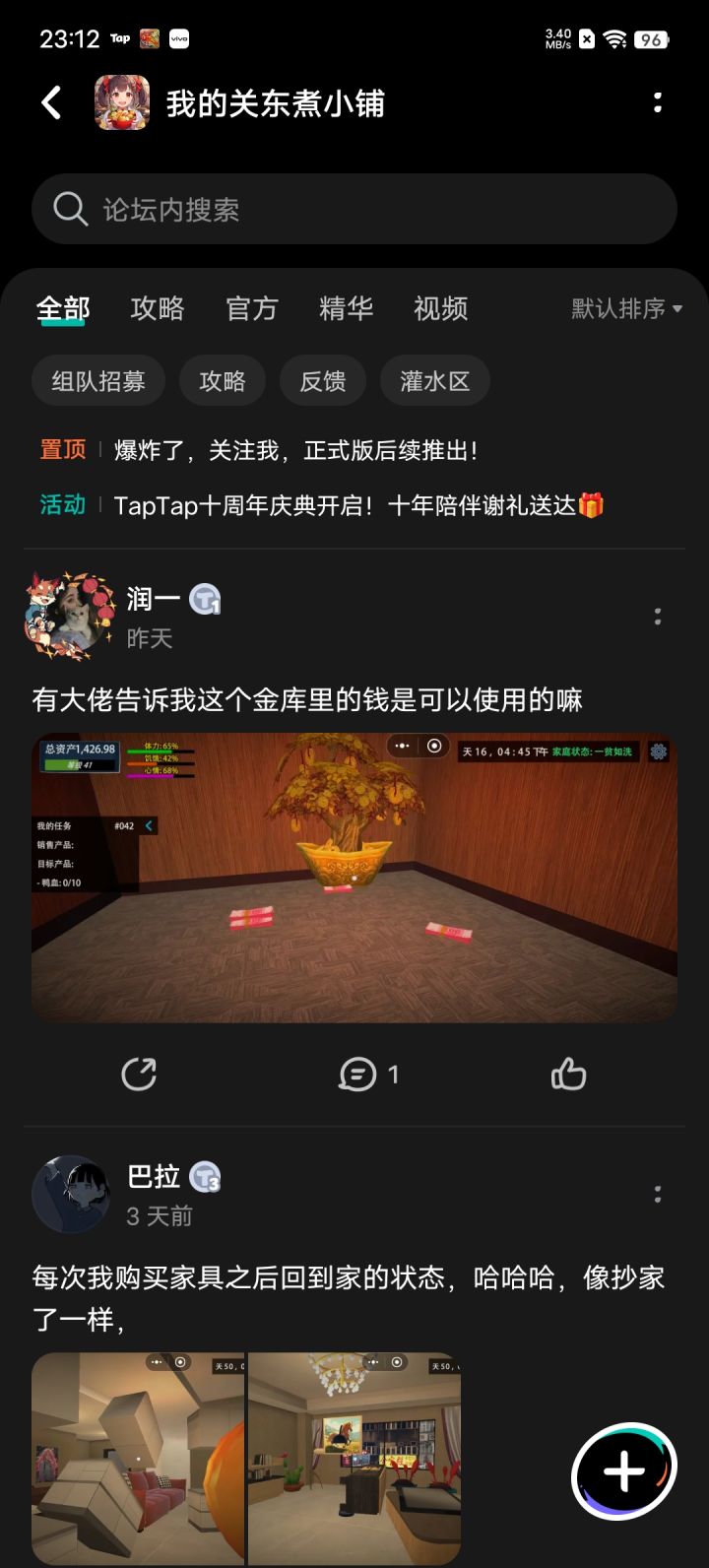Tap the T1 level badge beside 润一
This screenshot has height=1568, width=709.
[207, 598]
